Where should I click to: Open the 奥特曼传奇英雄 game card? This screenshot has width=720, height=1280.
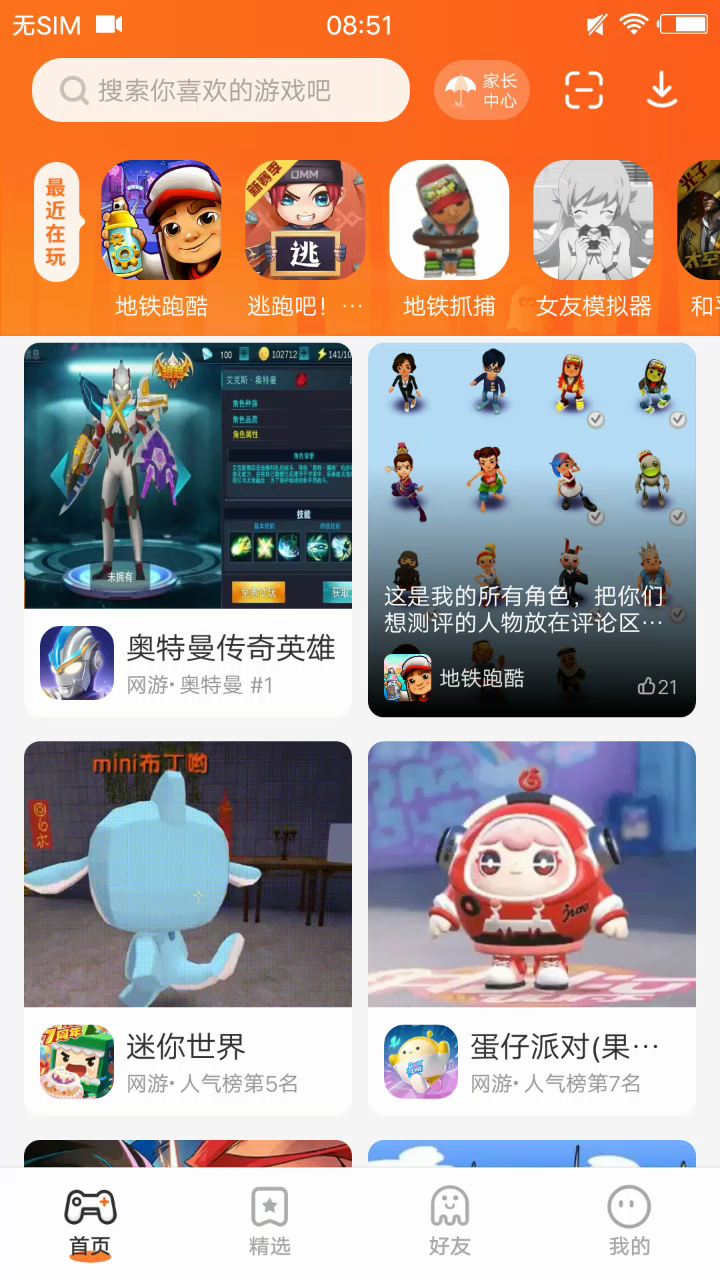click(x=188, y=530)
